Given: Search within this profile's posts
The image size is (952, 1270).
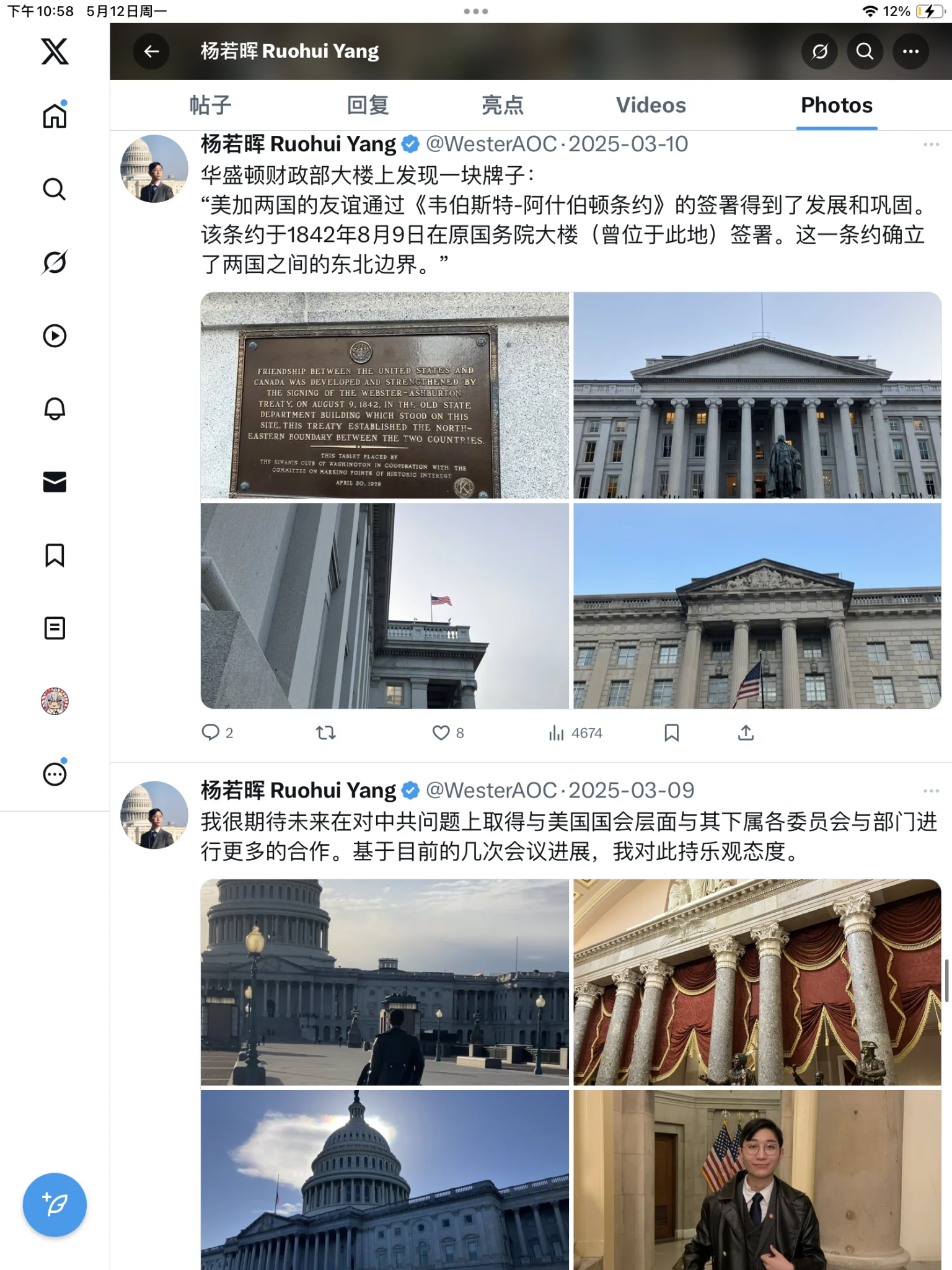Looking at the screenshot, I should (x=865, y=51).
